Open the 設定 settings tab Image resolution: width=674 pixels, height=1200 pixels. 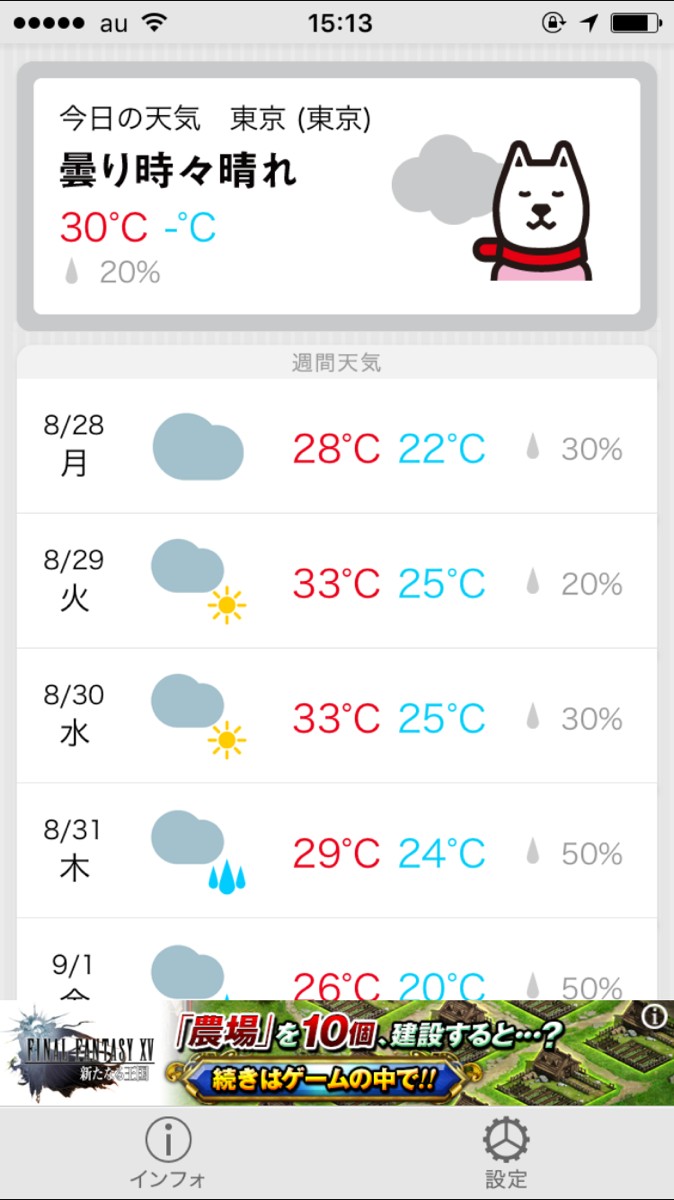(x=505, y=1151)
